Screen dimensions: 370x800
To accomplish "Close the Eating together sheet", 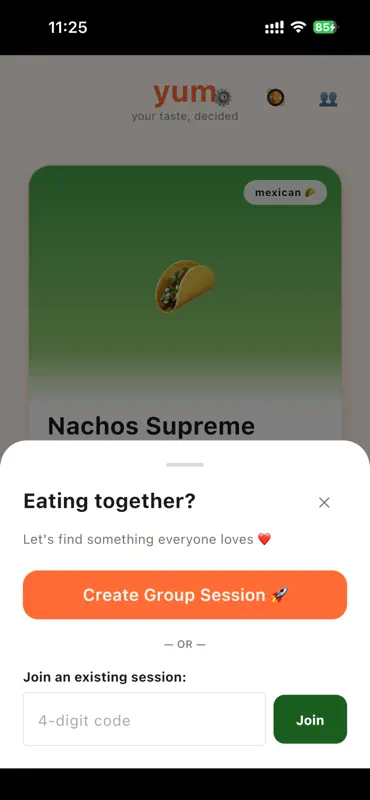I will (324, 503).
